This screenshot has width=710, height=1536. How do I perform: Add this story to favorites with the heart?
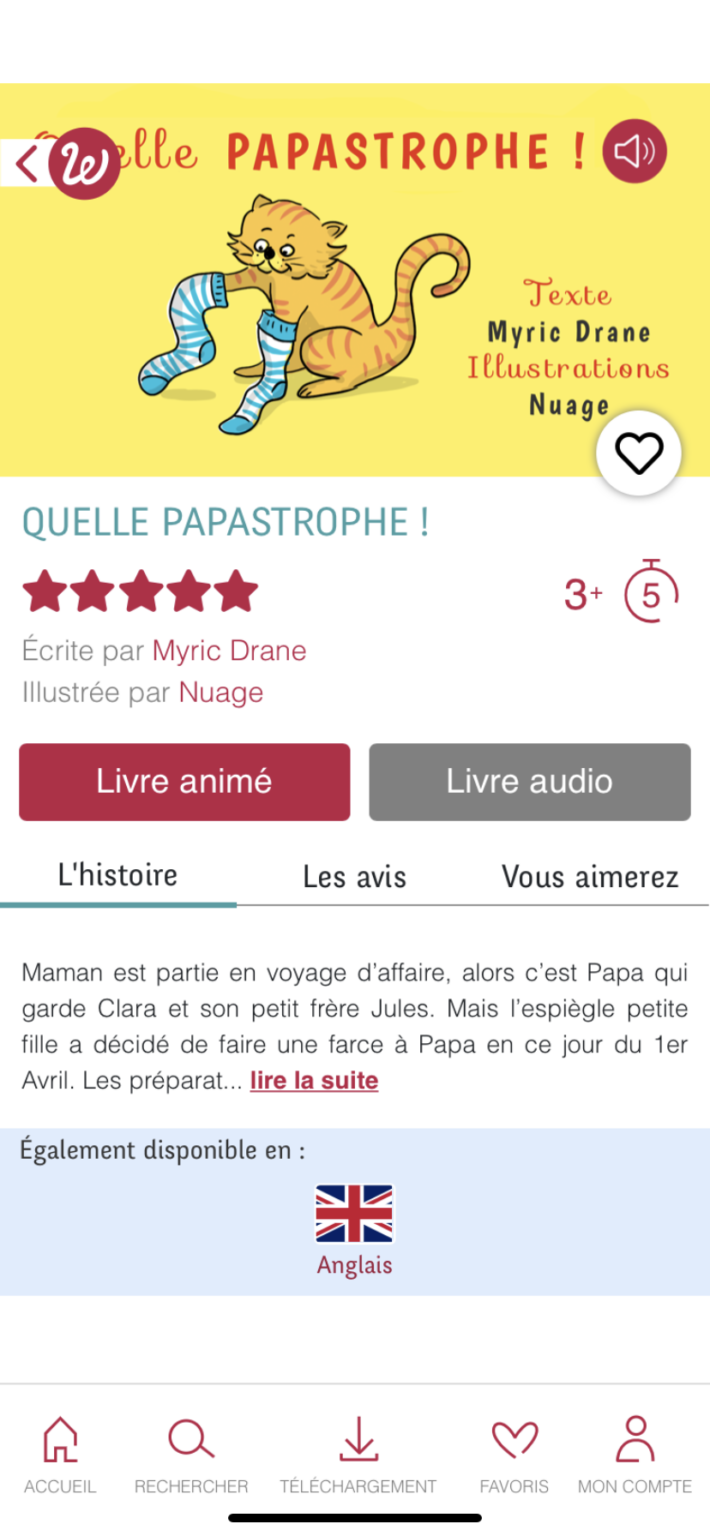638,454
